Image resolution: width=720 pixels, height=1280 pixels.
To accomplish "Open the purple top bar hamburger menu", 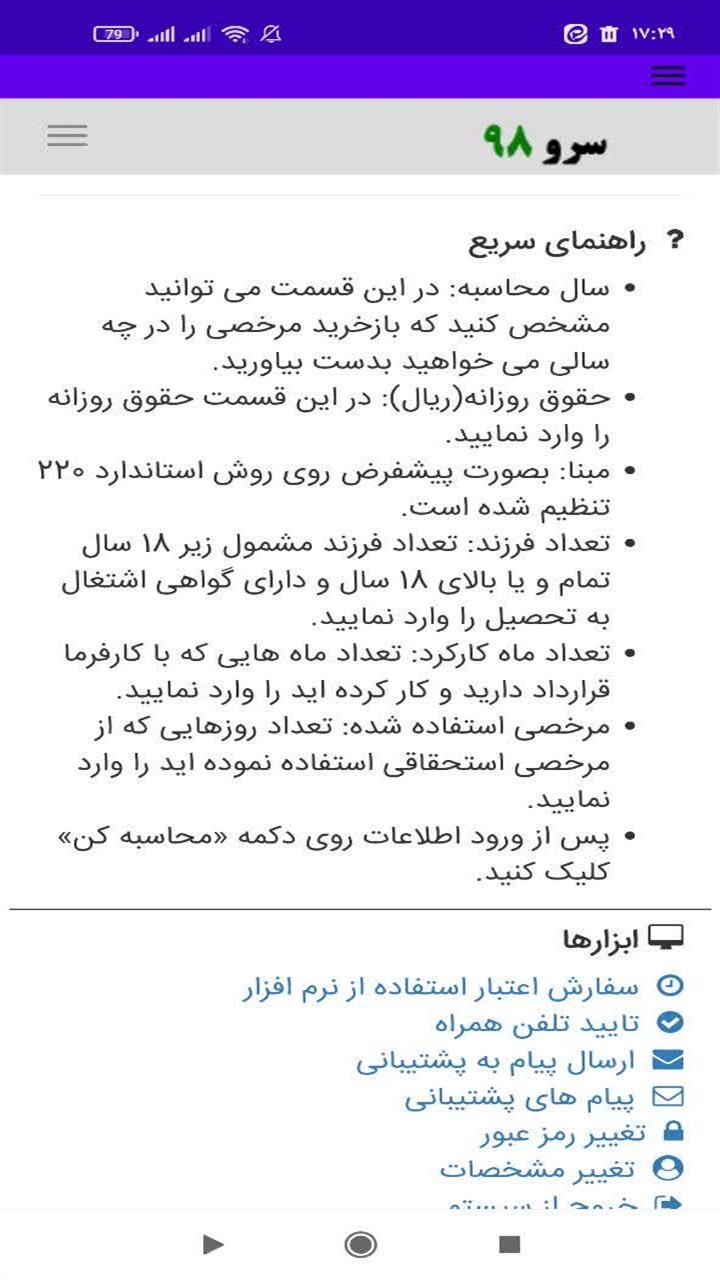I will click(x=667, y=76).
